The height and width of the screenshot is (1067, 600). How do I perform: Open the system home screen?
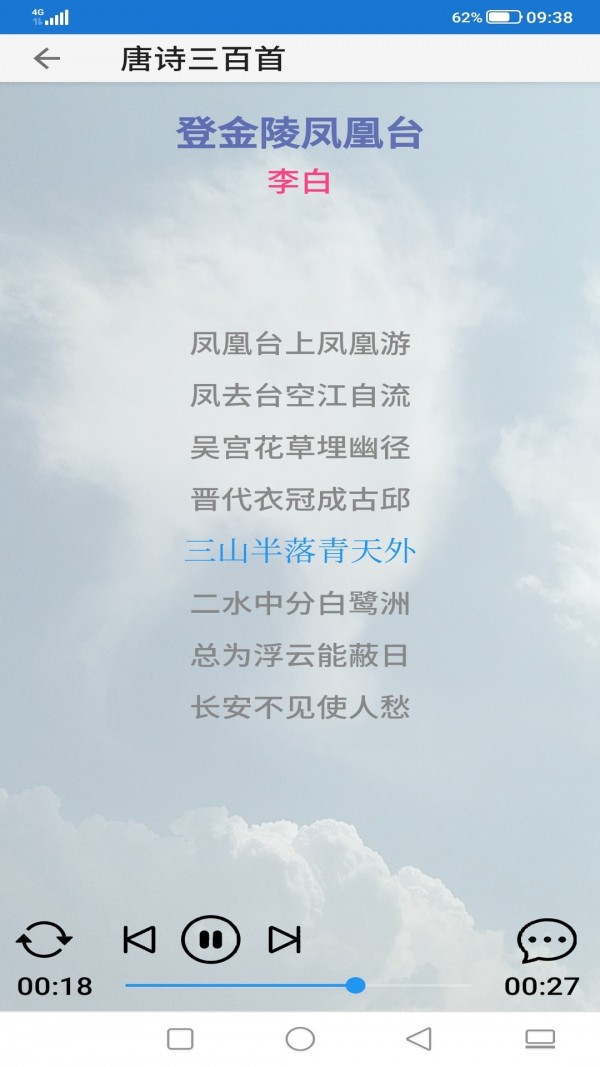click(x=300, y=1039)
